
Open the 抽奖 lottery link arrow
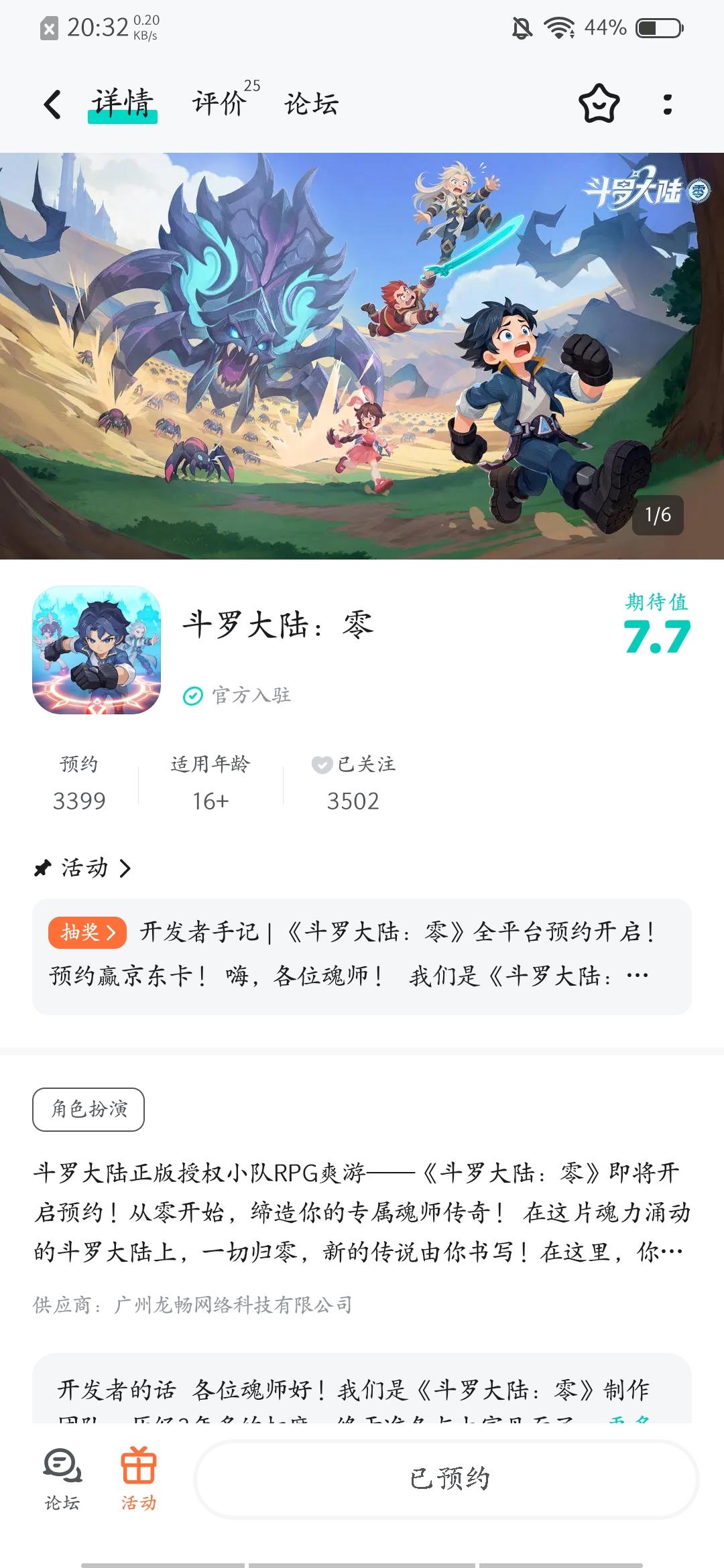point(88,931)
